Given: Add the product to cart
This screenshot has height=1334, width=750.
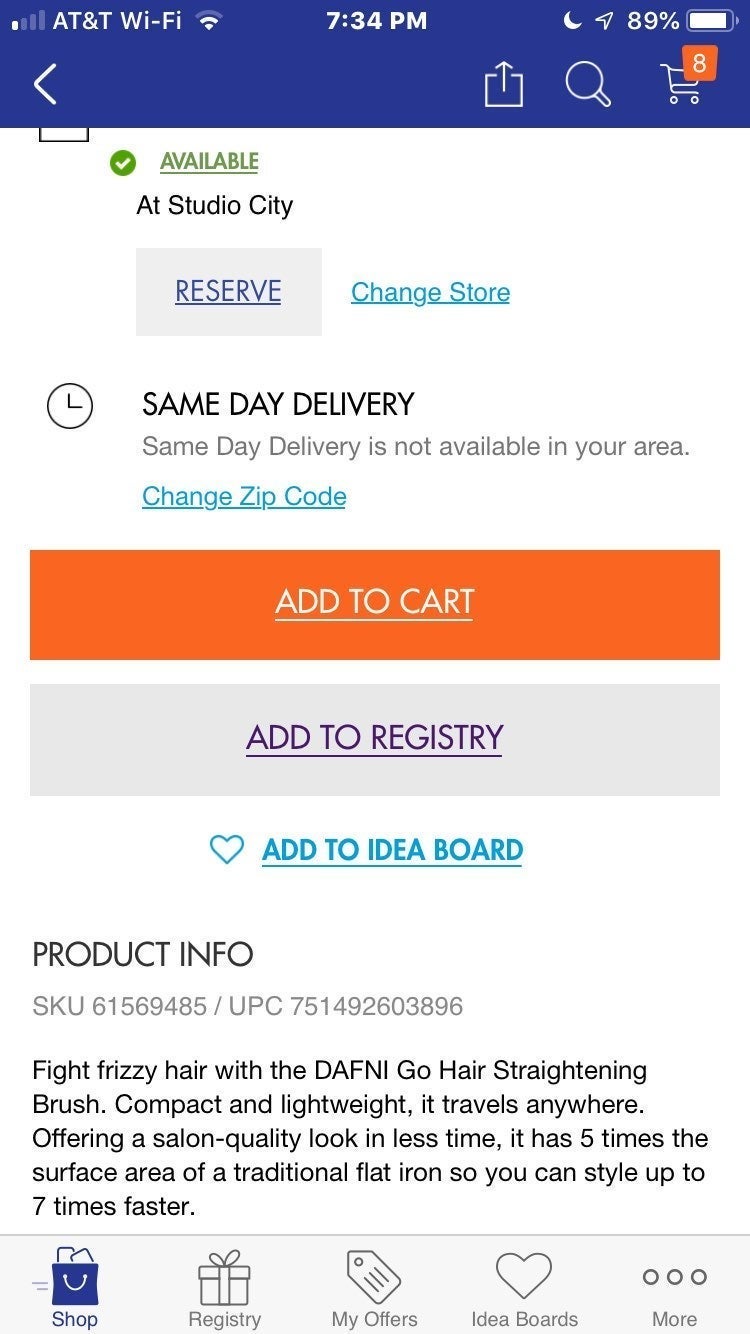Looking at the screenshot, I should tap(375, 604).
